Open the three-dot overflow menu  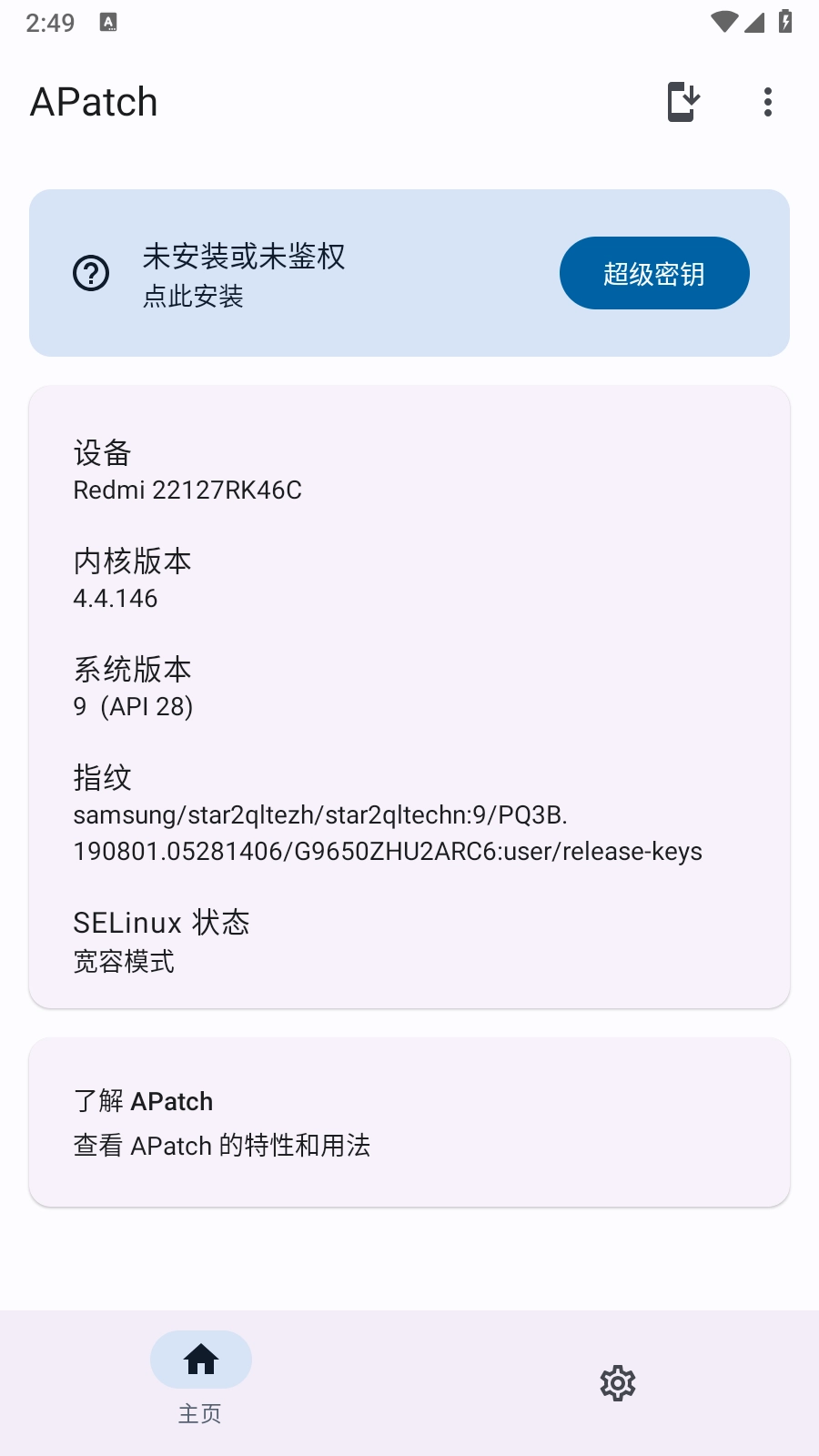767,101
